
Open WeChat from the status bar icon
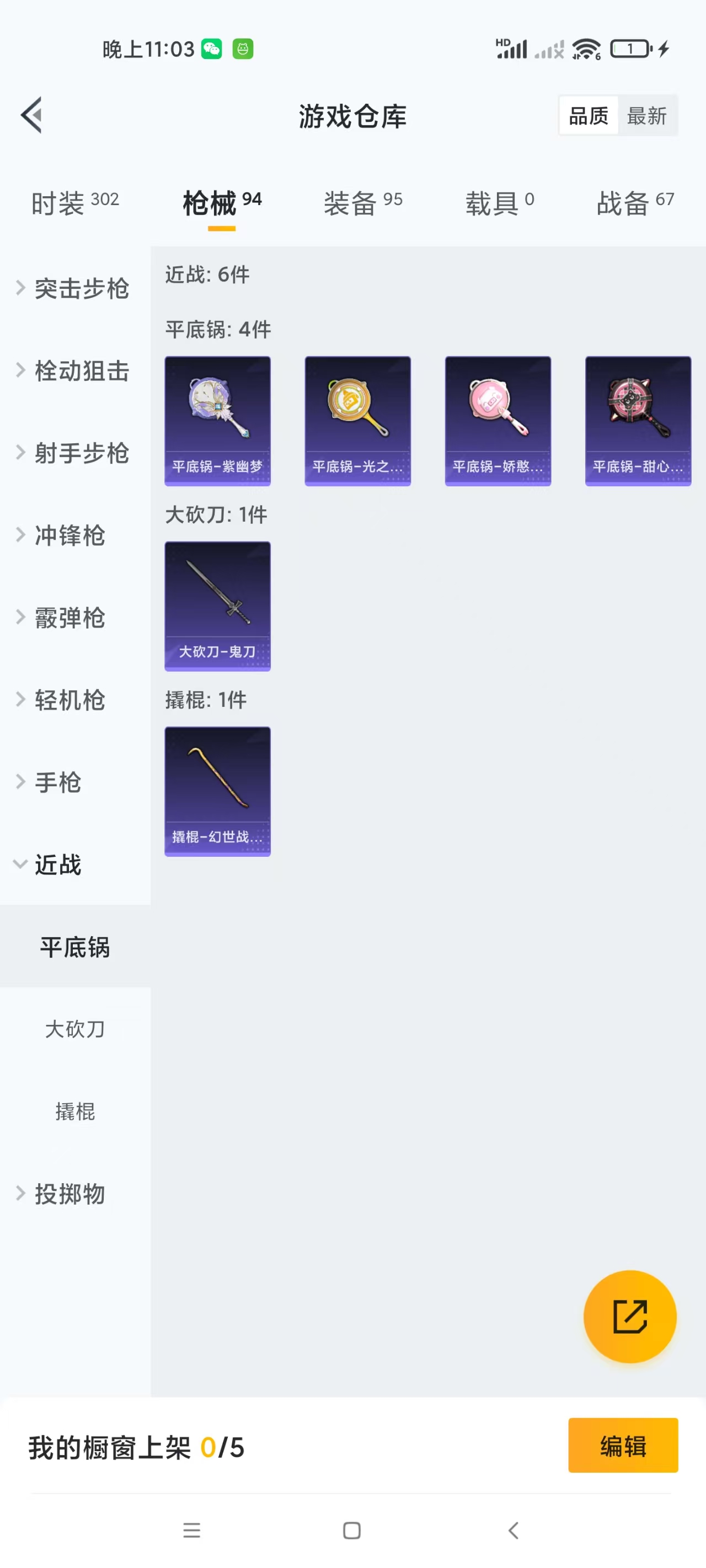(211, 49)
